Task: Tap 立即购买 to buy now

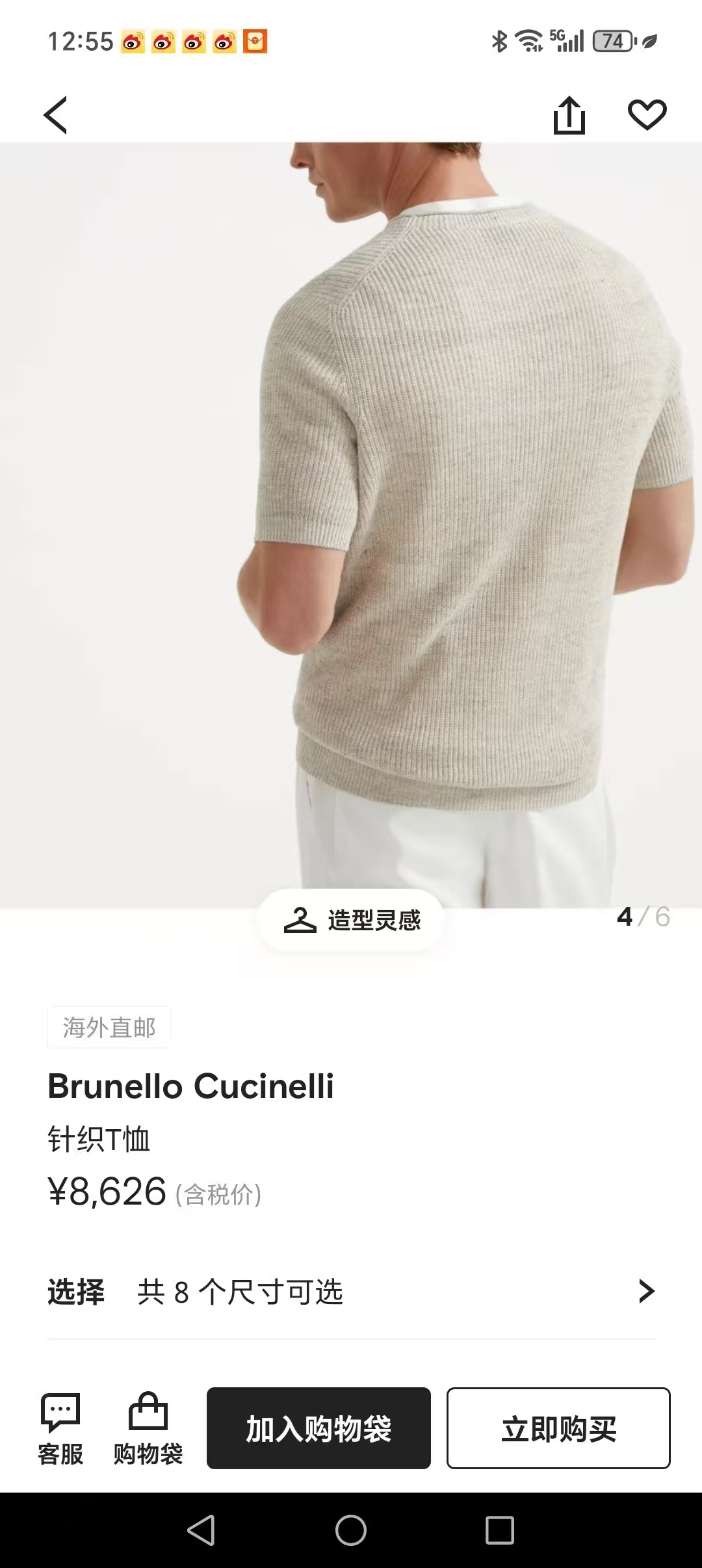Action: 558,1428
